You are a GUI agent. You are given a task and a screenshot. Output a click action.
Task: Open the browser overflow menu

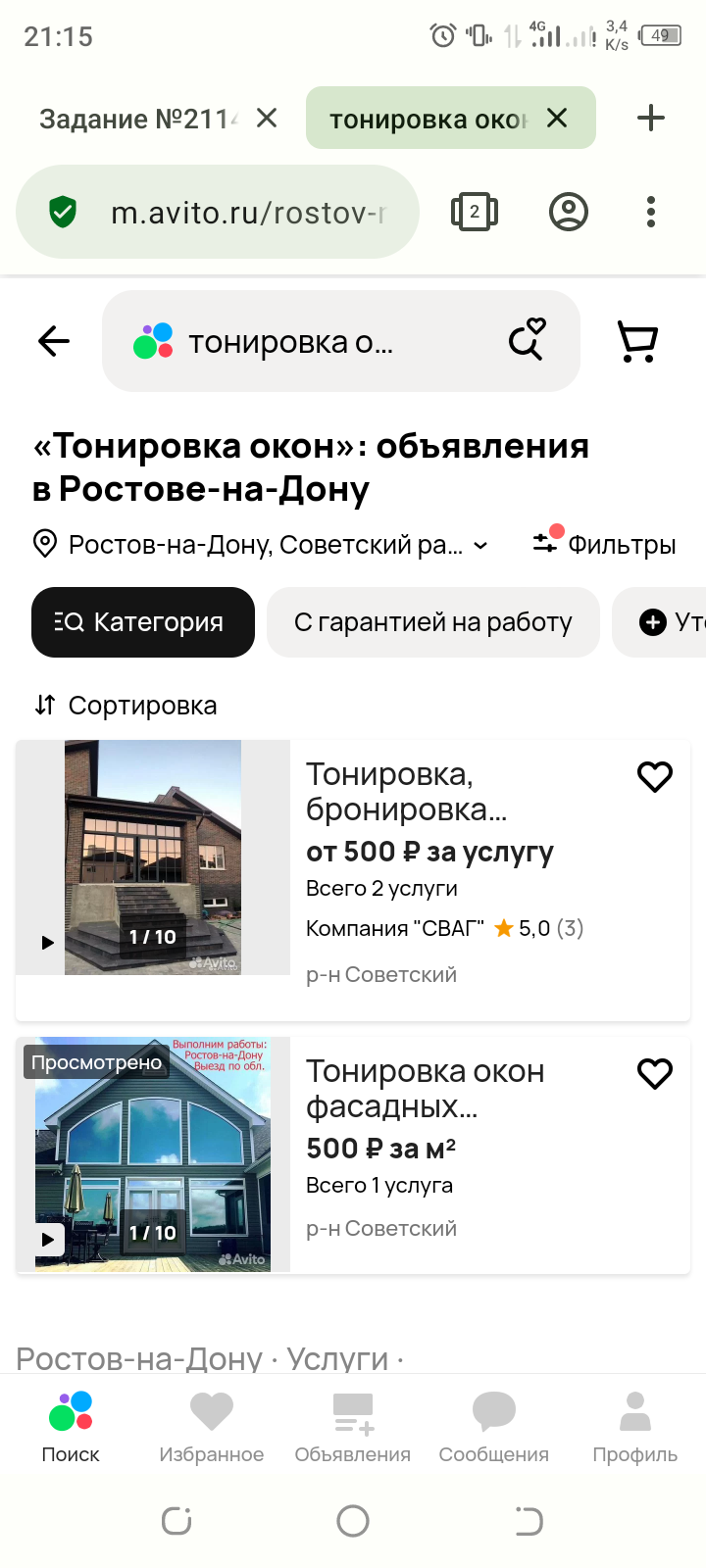point(651,212)
